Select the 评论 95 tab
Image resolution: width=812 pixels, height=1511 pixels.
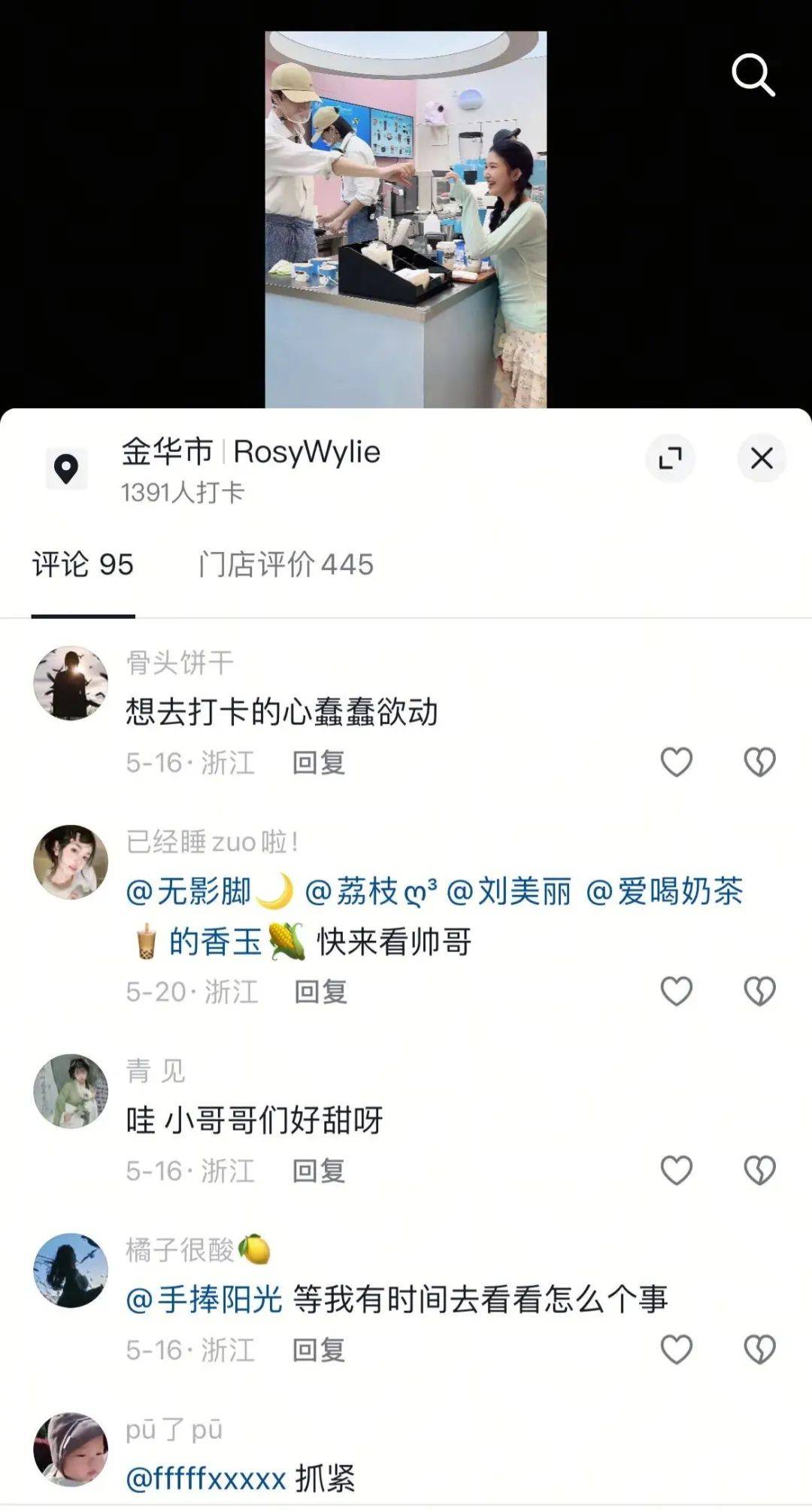pos(83,565)
